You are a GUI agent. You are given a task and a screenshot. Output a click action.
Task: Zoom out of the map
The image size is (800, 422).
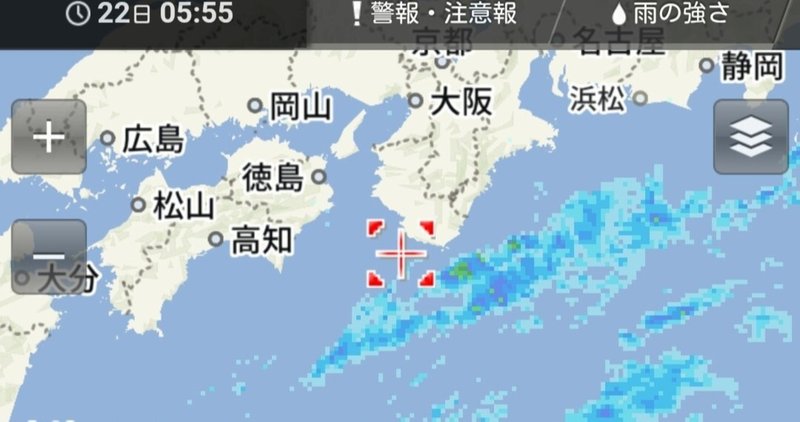tap(48, 256)
